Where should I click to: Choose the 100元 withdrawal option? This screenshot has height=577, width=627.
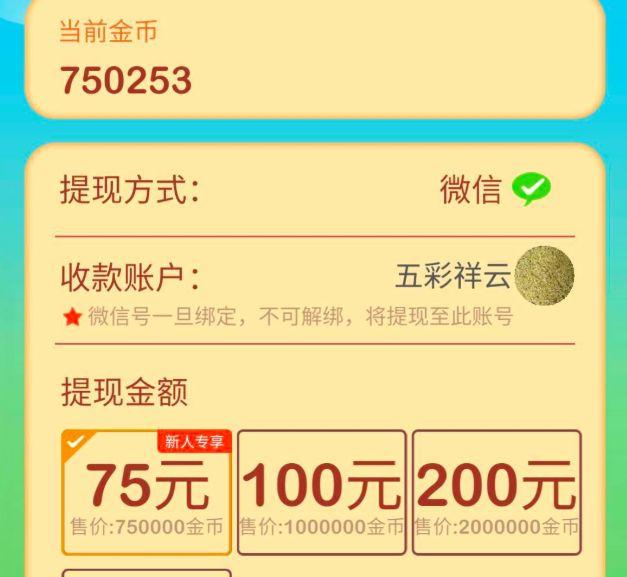click(x=321, y=492)
